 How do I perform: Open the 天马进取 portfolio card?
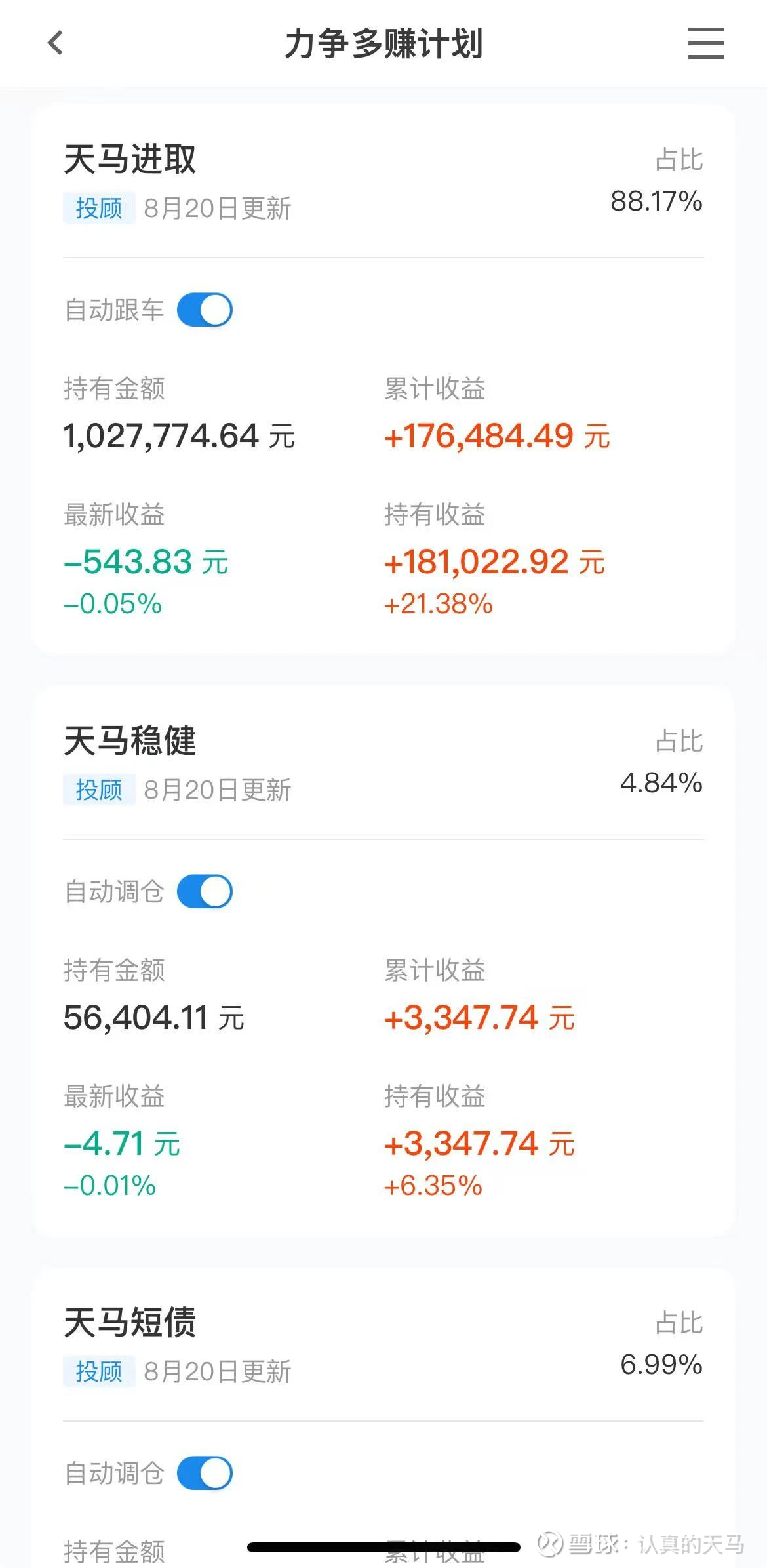383,379
